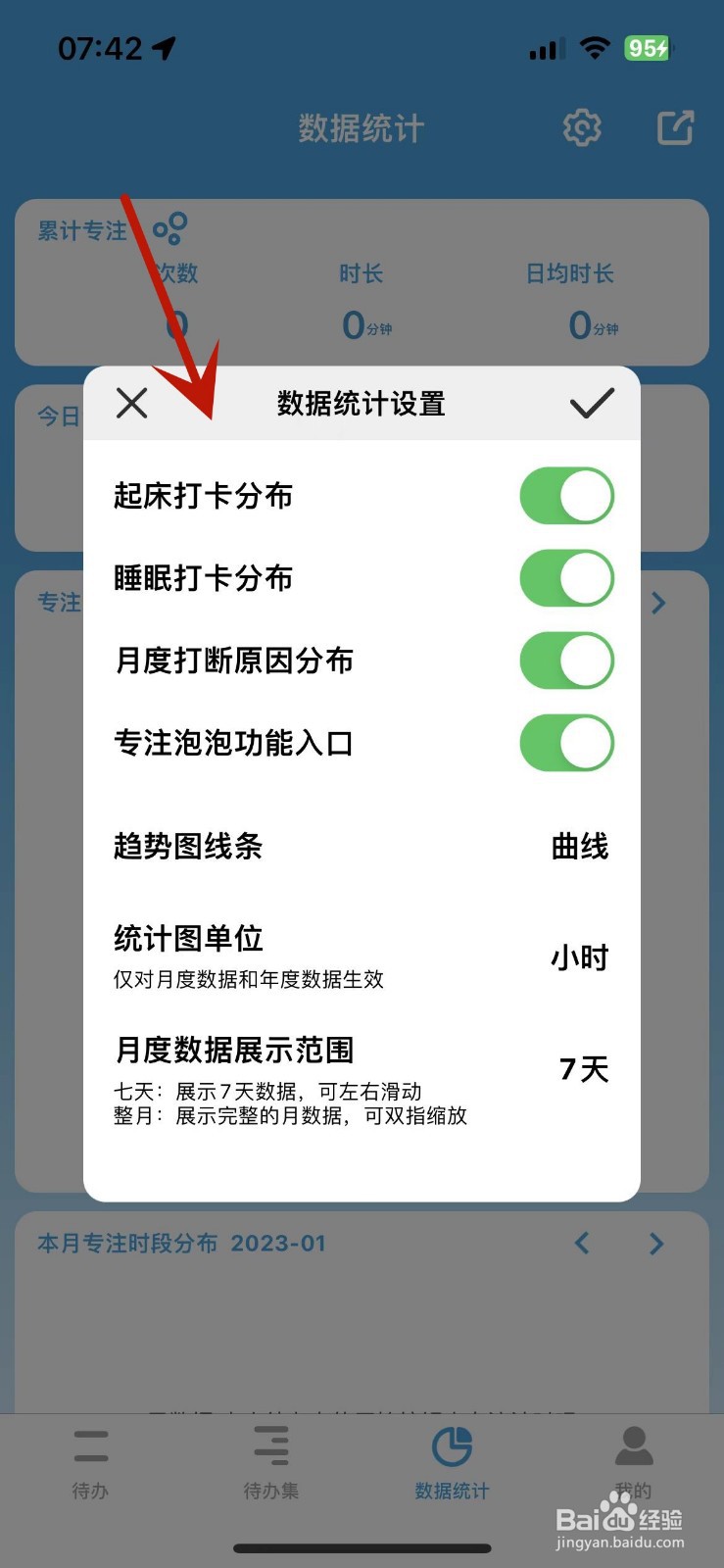Tap the left chevron beside 本月专注时段分布
724x1568 pixels.
(581, 1243)
